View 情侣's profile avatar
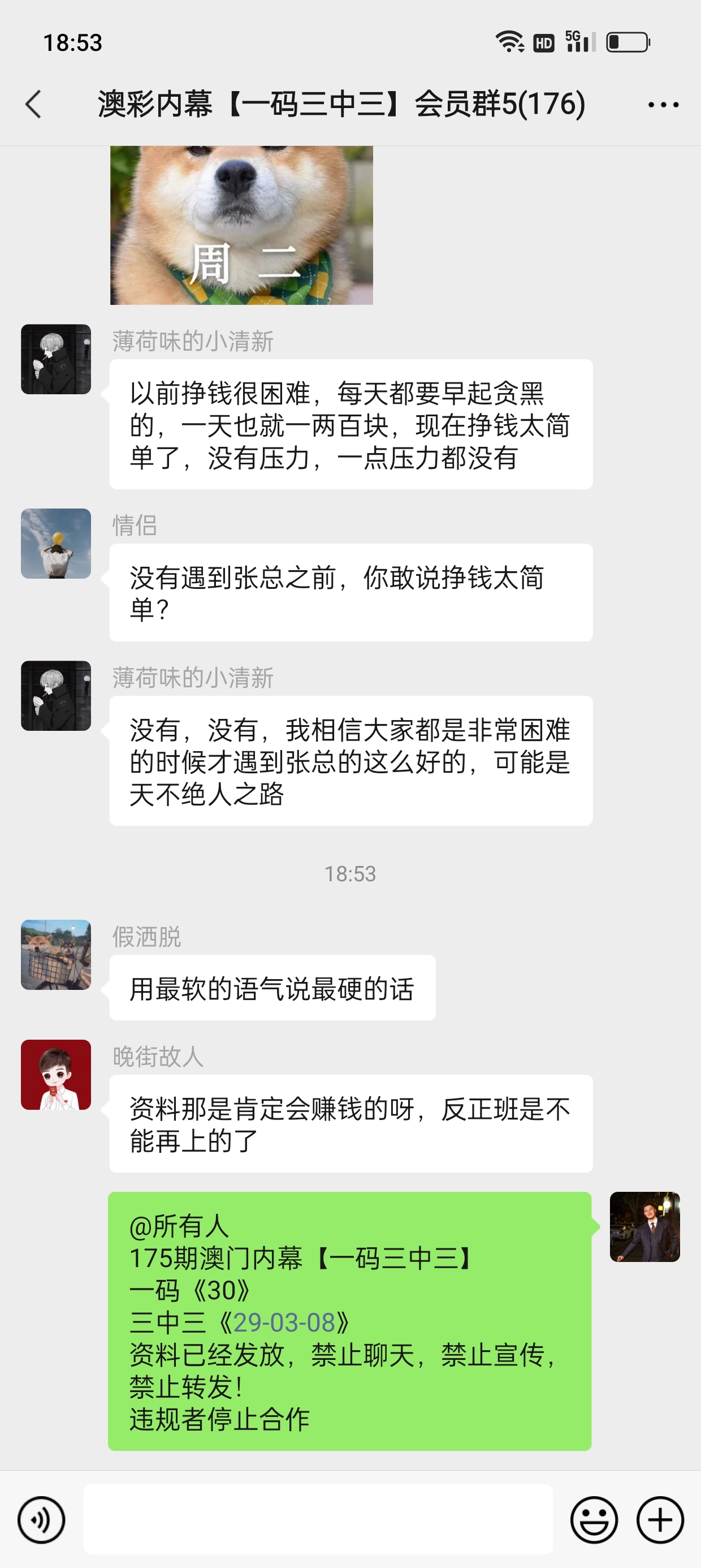The height and width of the screenshot is (1568, 701). pos(56,544)
